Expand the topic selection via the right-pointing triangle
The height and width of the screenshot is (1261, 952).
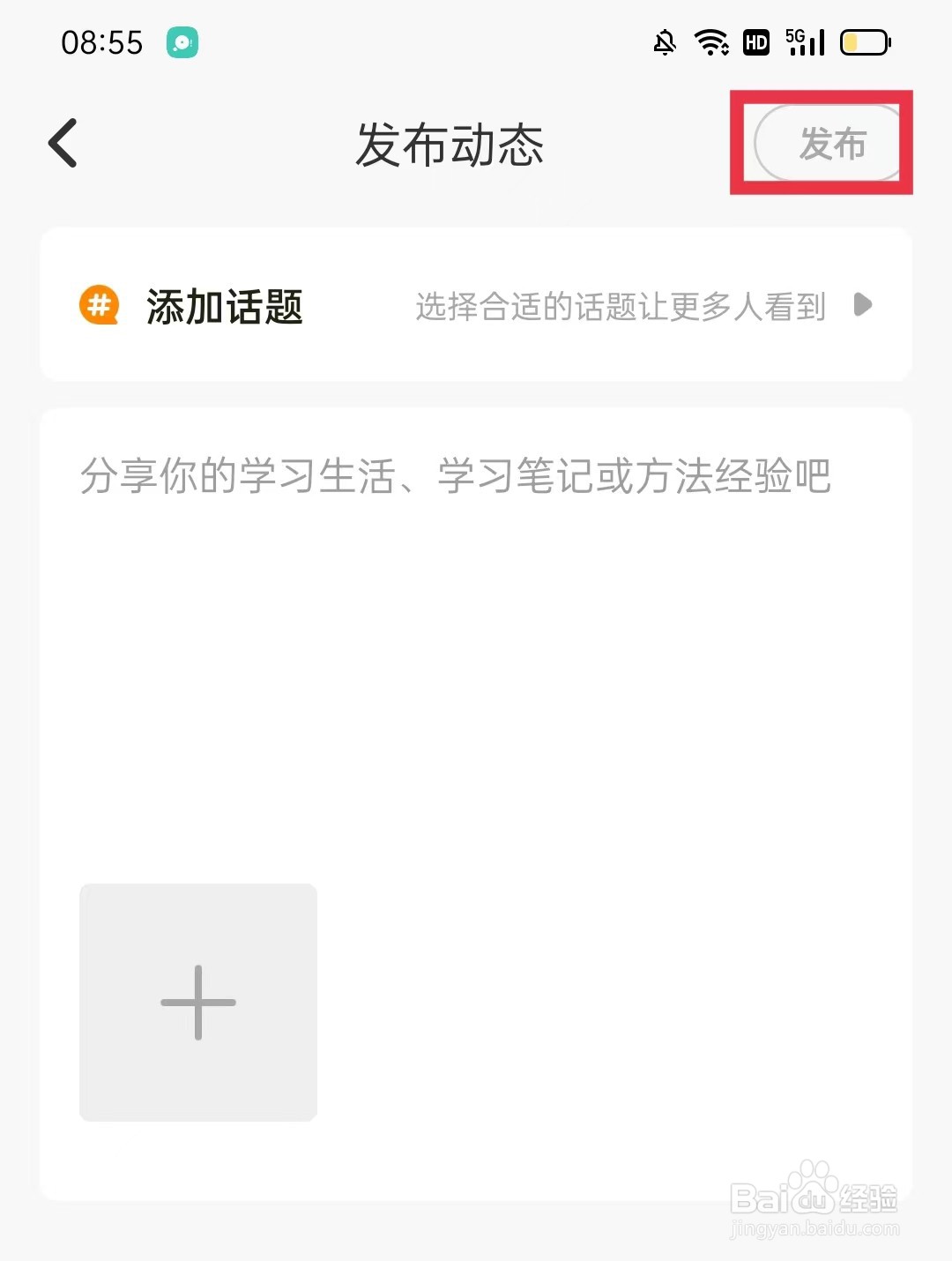pos(862,306)
